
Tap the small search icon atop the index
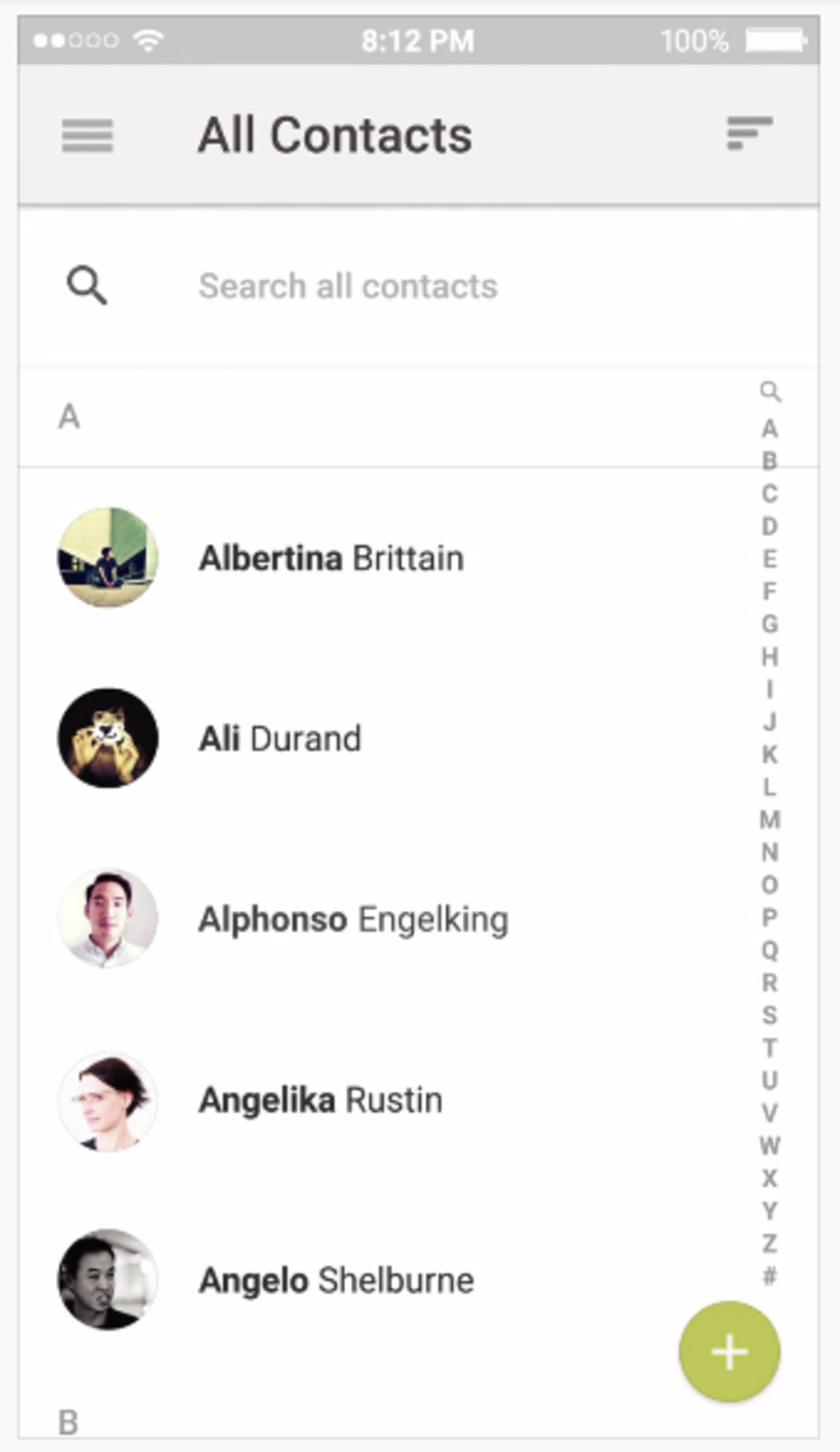pos(769,391)
